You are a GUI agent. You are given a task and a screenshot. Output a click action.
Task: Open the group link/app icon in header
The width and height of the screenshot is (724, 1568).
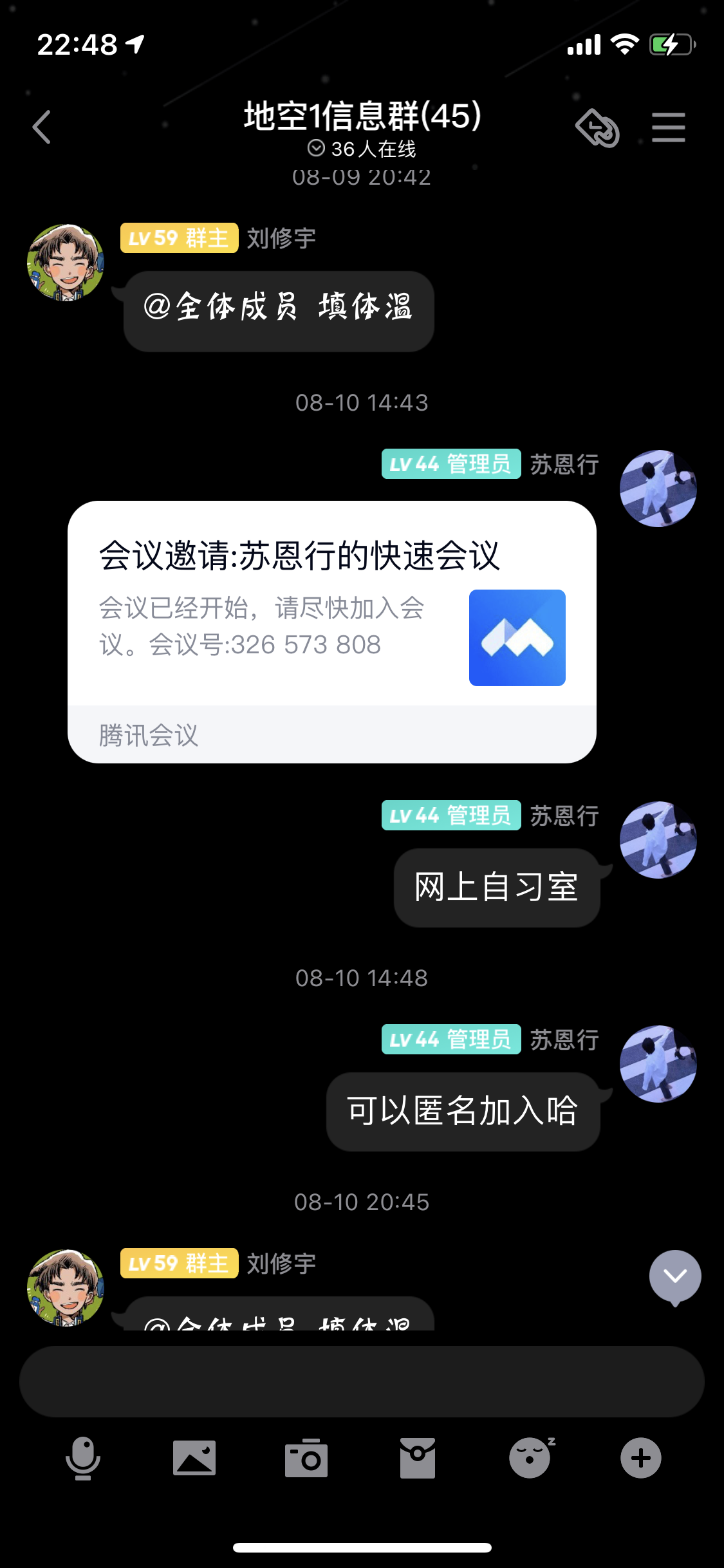pos(597,127)
